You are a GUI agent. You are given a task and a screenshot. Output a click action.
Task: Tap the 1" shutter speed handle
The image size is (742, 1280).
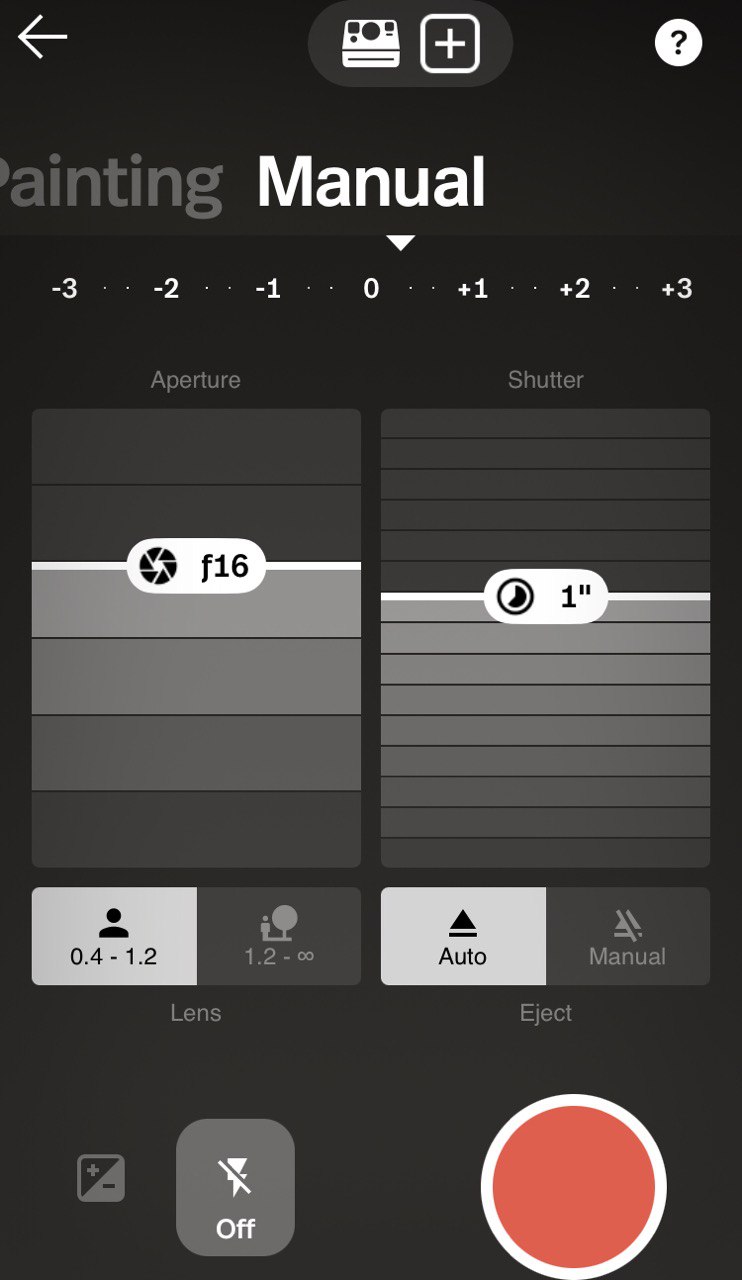click(x=546, y=597)
